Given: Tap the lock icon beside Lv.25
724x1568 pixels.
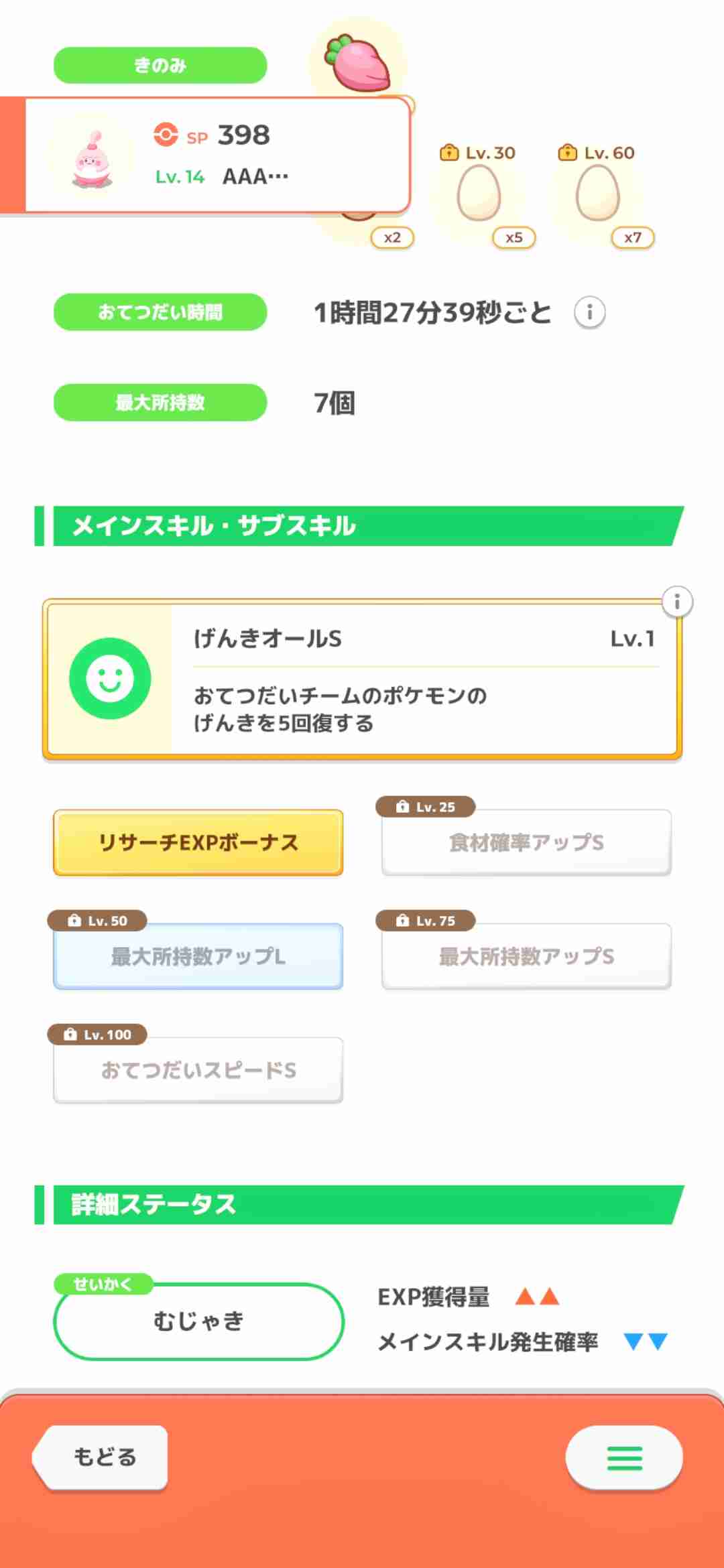Looking at the screenshot, I should click(401, 807).
